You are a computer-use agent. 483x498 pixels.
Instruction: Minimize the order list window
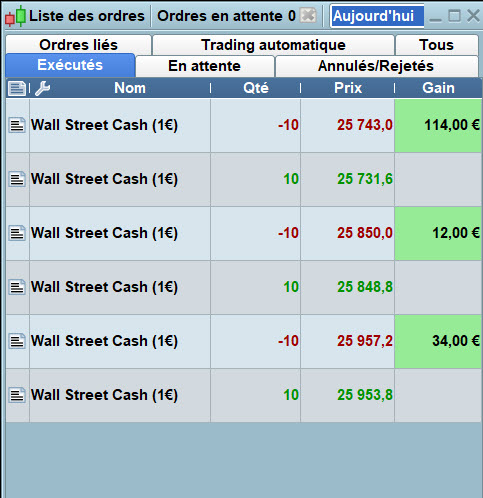point(435,17)
